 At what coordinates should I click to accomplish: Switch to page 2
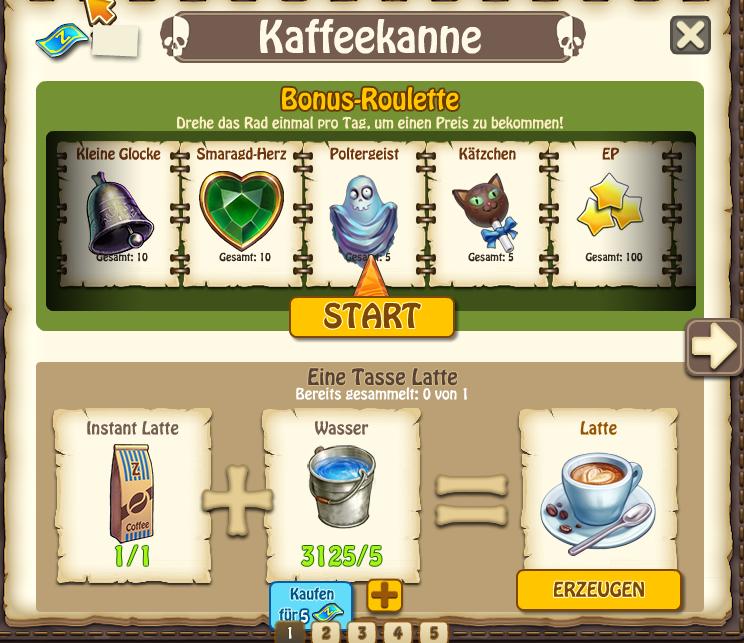(x=325, y=632)
